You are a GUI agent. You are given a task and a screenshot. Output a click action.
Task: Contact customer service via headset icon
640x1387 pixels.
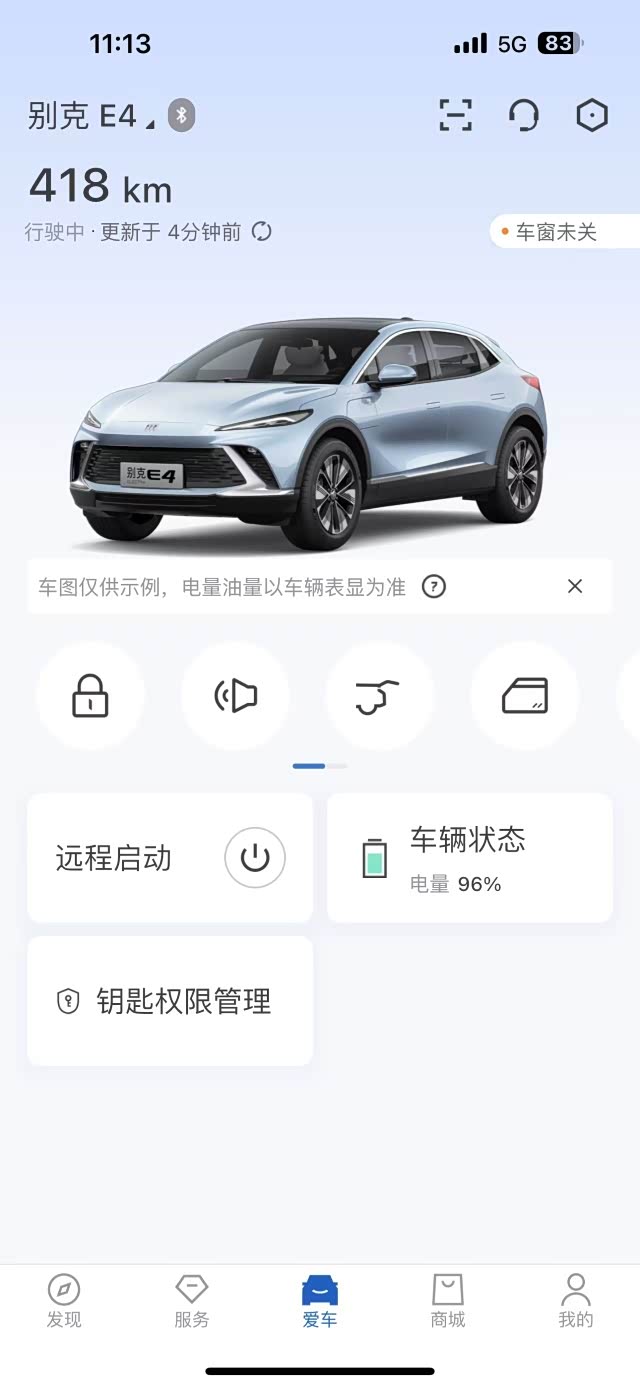523,116
